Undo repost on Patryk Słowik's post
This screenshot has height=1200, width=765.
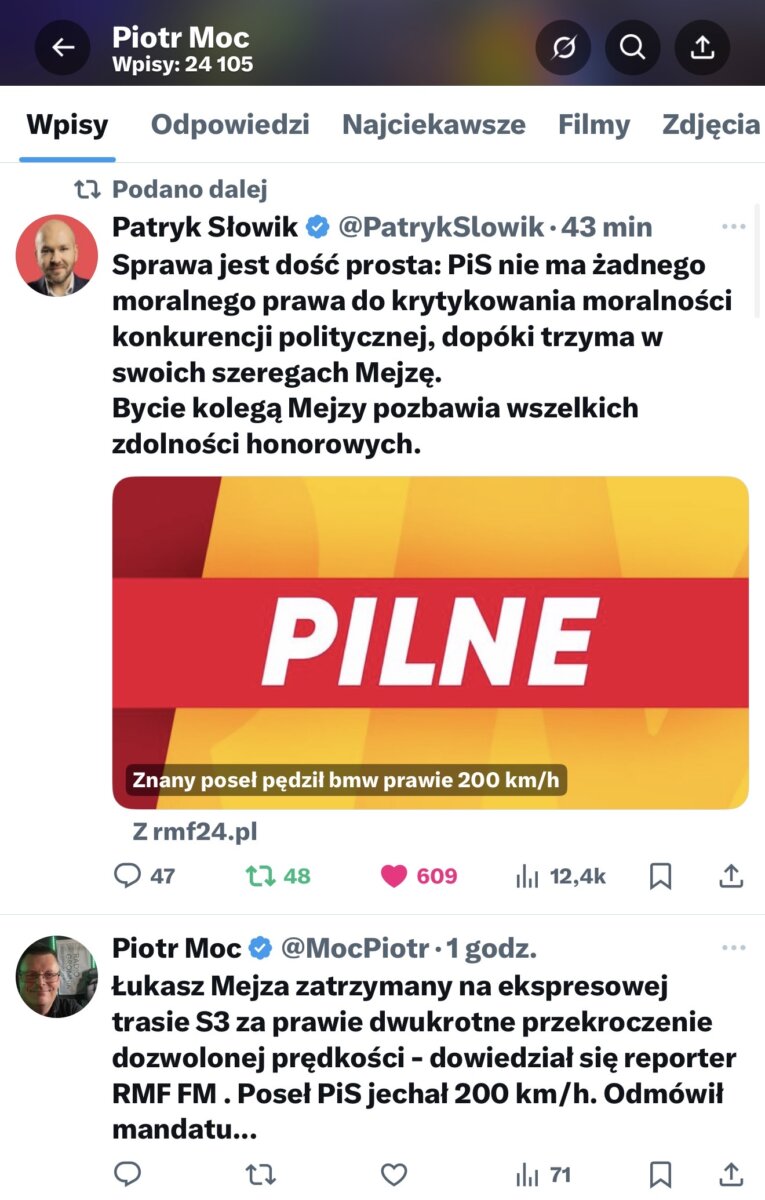pyautogui.click(x=261, y=876)
